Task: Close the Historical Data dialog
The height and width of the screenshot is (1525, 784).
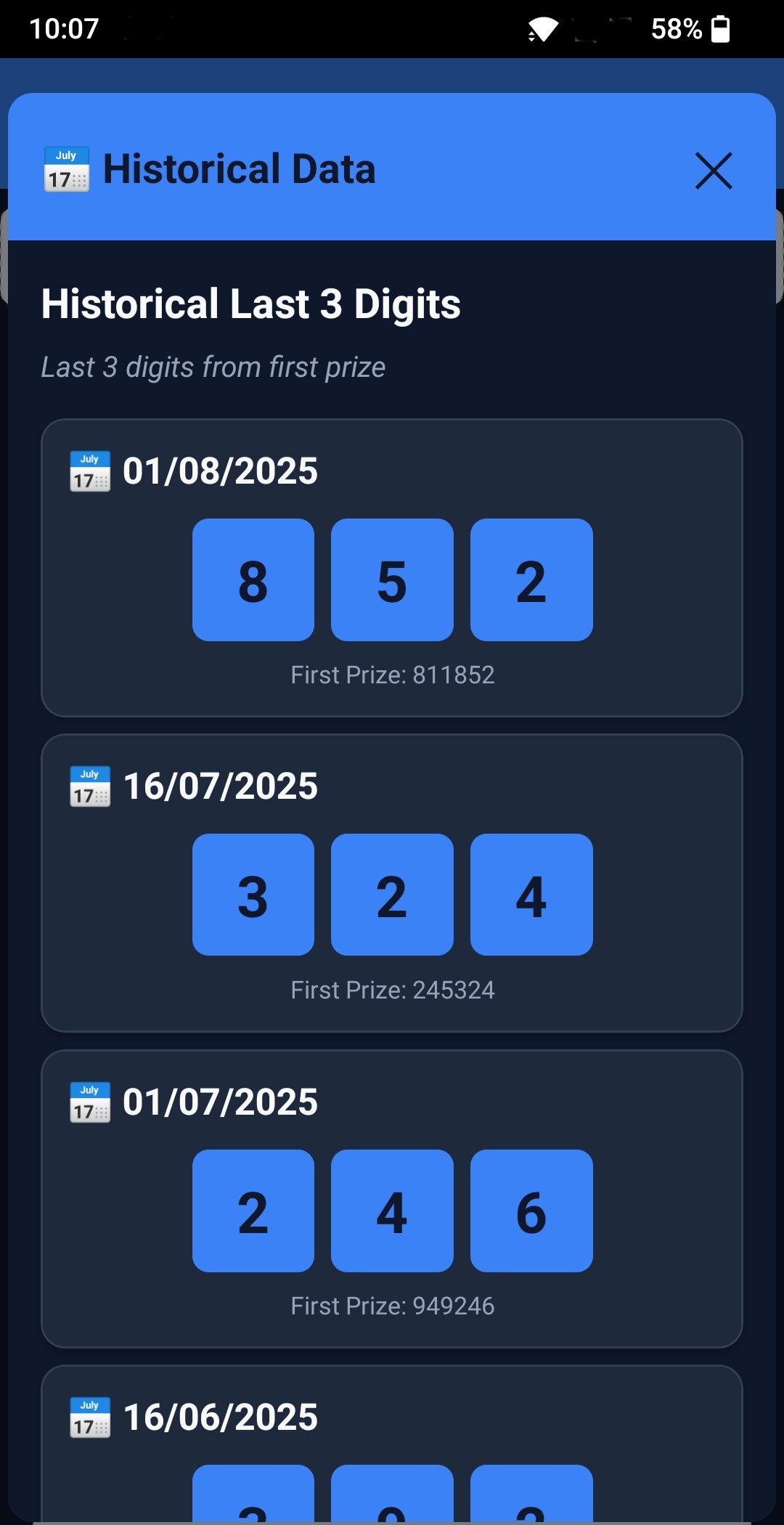Action: coord(714,171)
